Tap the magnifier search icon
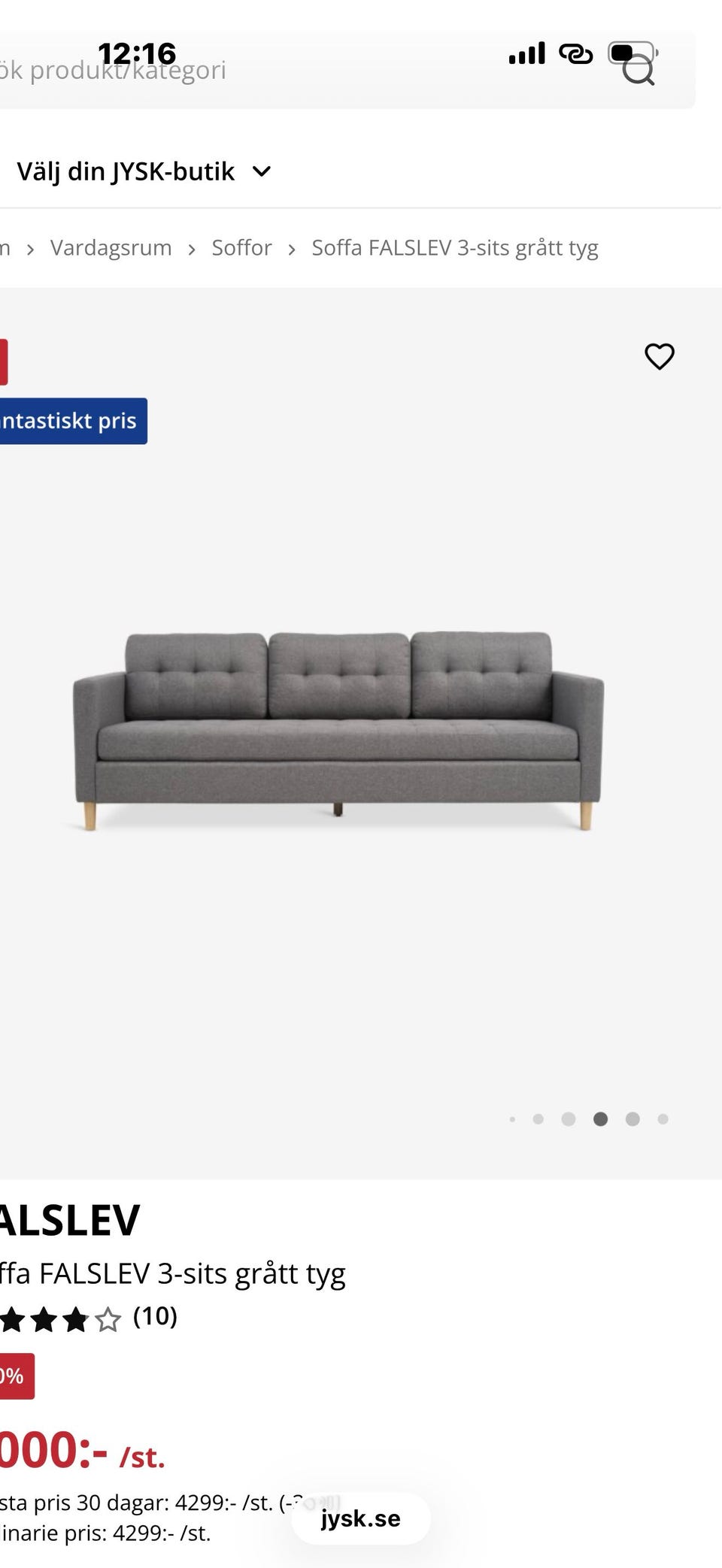The image size is (722, 1568). pos(639,71)
